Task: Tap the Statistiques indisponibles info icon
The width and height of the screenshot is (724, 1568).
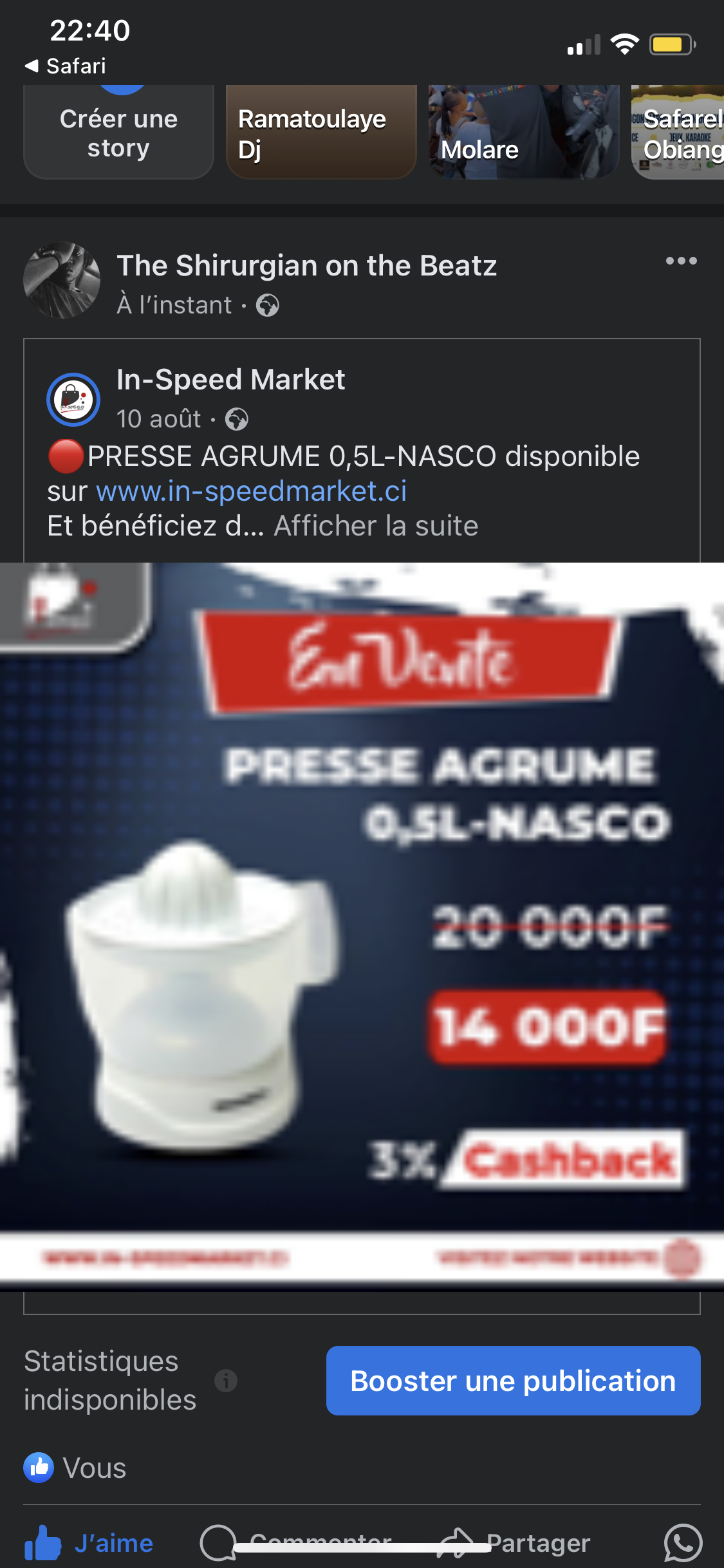Action: (226, 1380)
